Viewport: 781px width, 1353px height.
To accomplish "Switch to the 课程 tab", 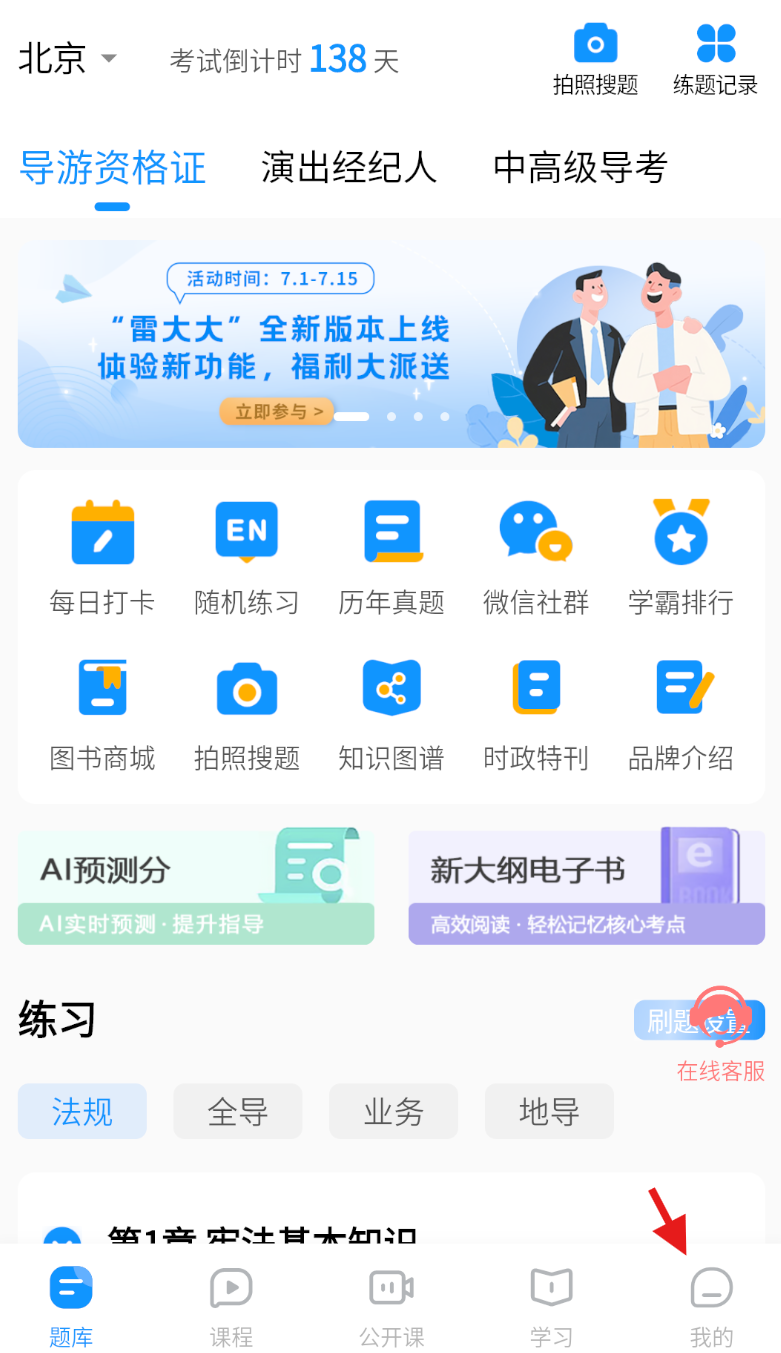I will [231, 1307].
